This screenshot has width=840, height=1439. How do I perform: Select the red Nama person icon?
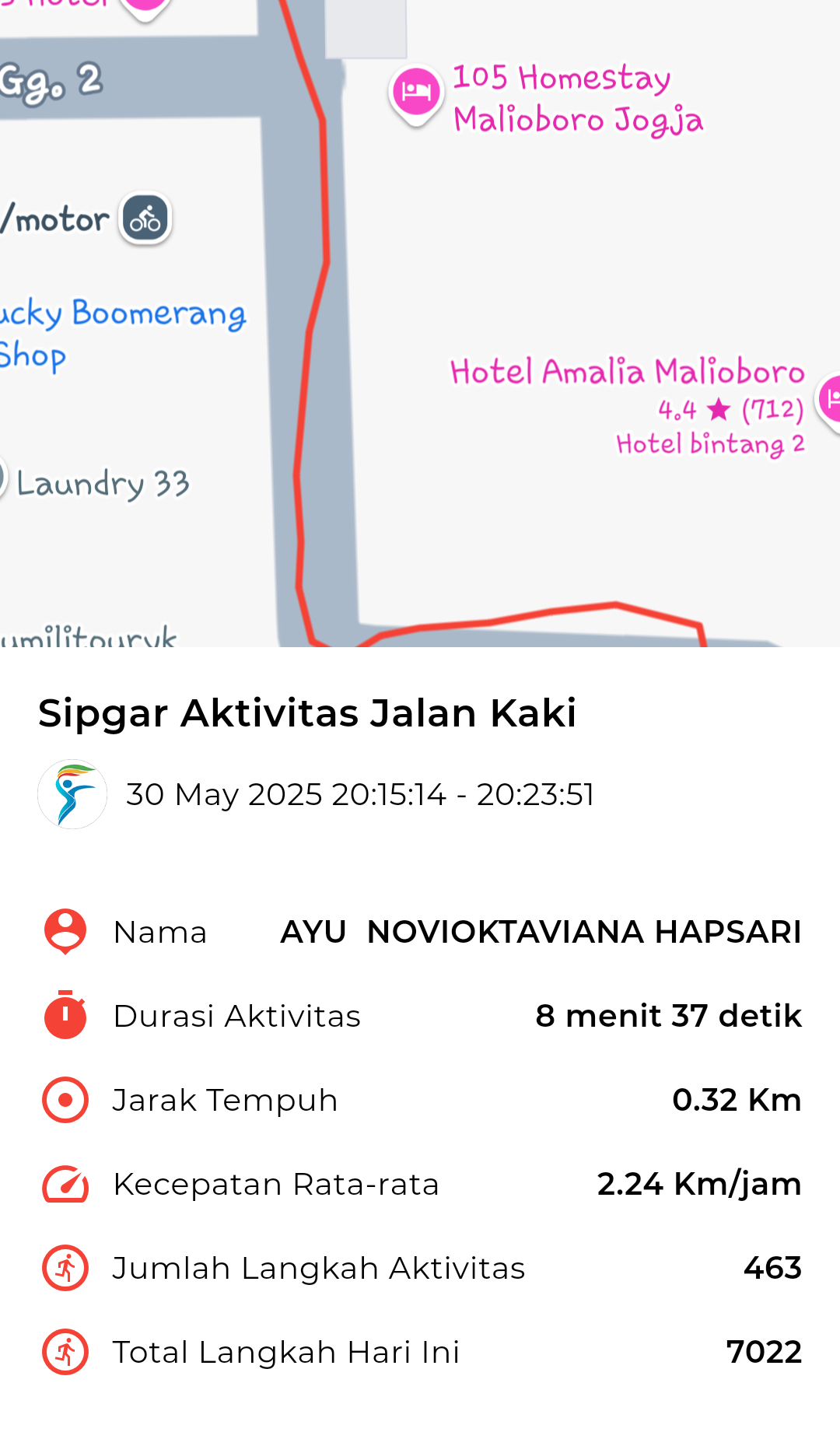65,932
